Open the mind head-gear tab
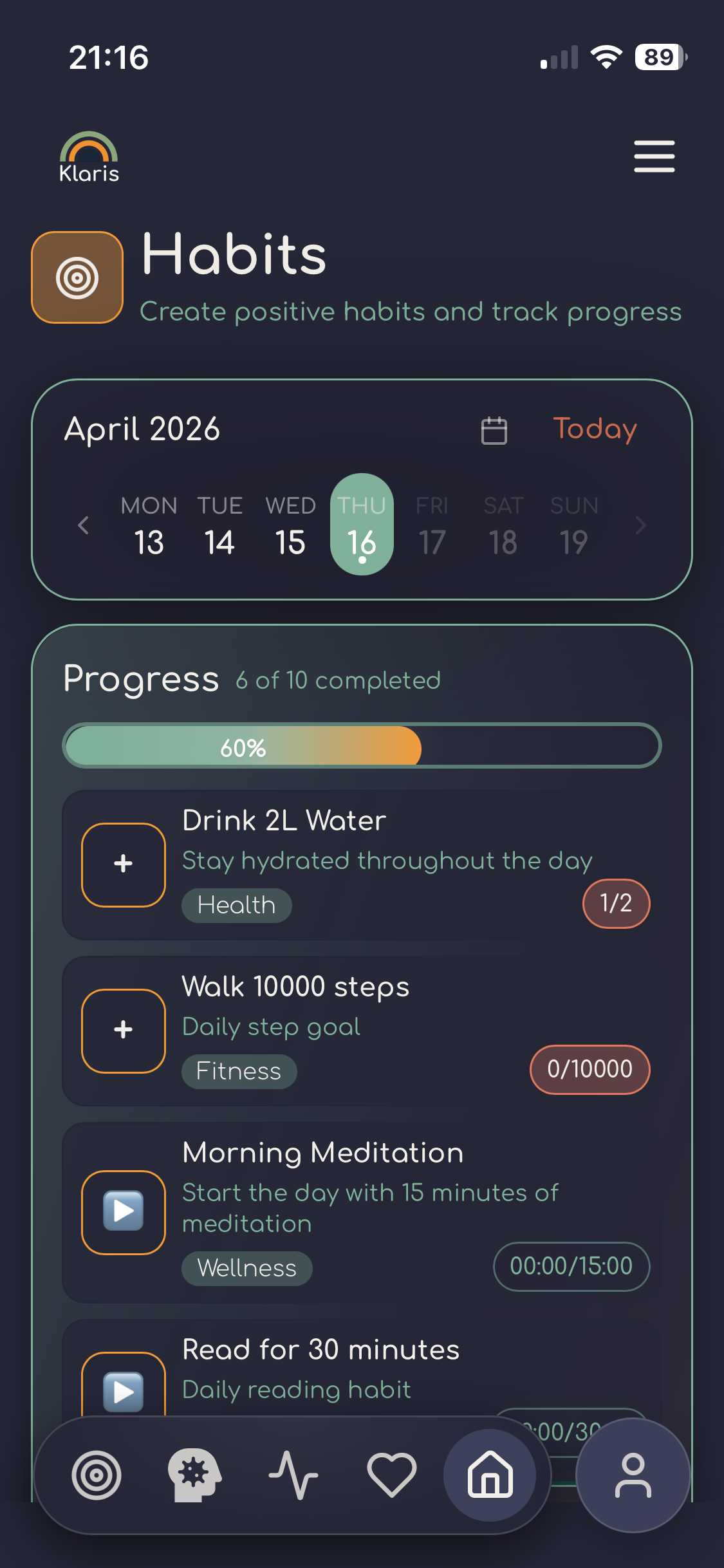Image resolution: width=724 pixels, height=1568 pixels. pyautogui.click(x=194, y=1475)
